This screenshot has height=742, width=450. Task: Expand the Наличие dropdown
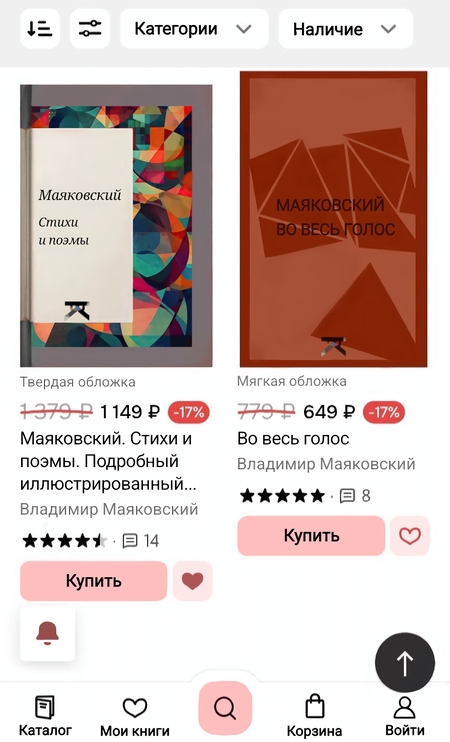click(346, 29)
